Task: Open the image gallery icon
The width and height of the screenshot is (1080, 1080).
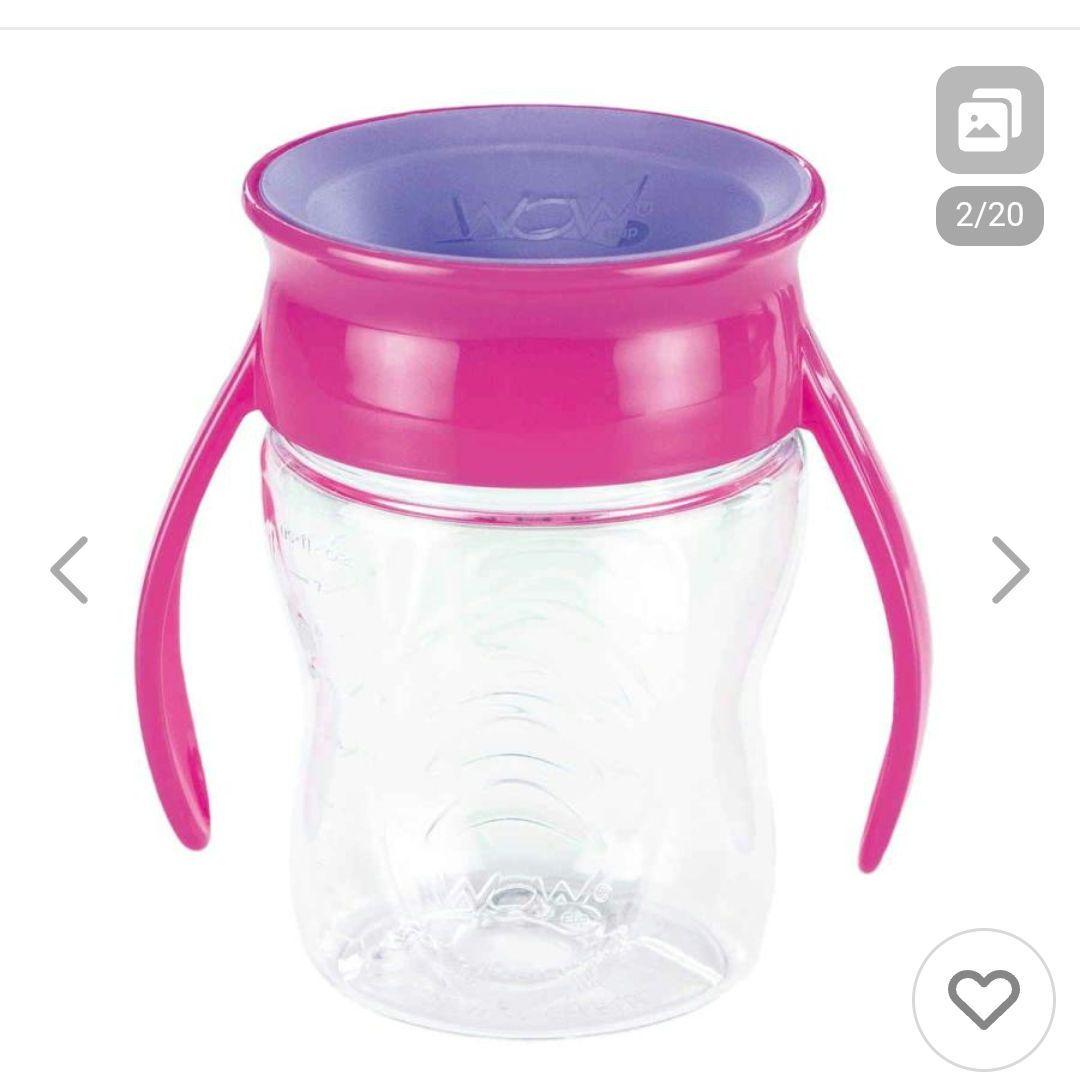Action: 989,121
